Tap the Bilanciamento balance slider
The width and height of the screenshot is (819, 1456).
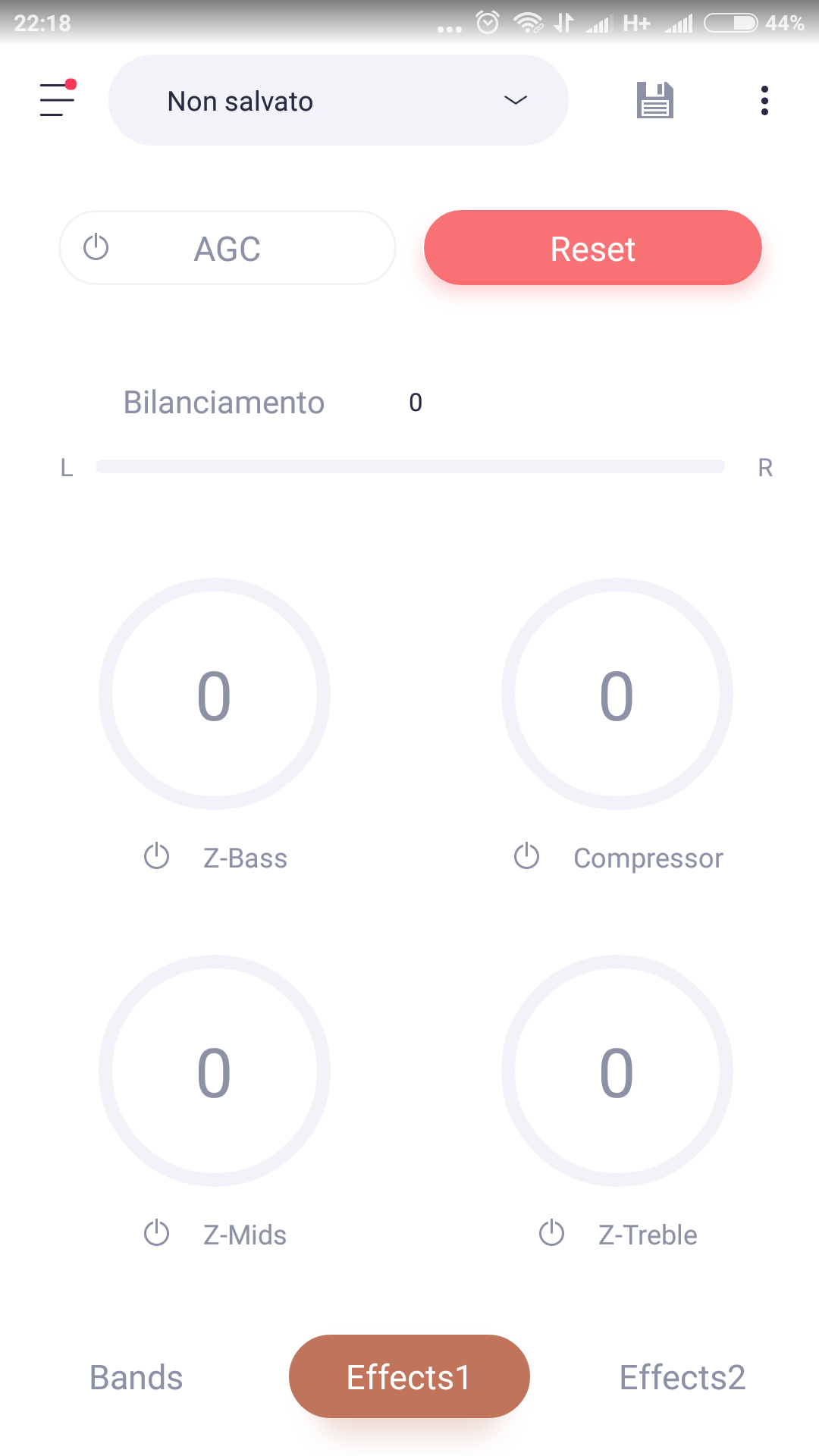pos(410,466)
